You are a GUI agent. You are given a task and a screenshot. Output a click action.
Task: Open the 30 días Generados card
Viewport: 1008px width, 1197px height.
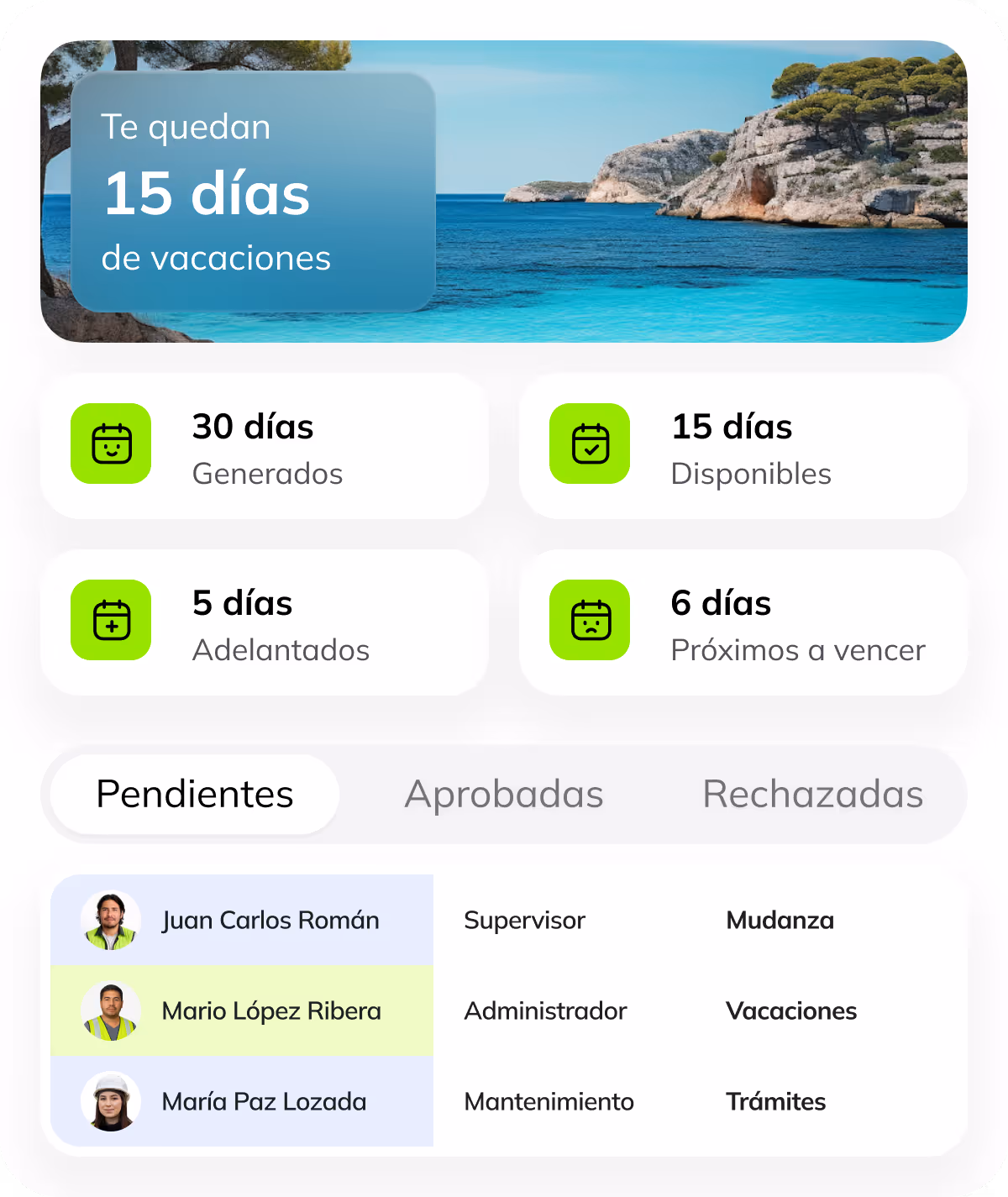tap(264, 447)
